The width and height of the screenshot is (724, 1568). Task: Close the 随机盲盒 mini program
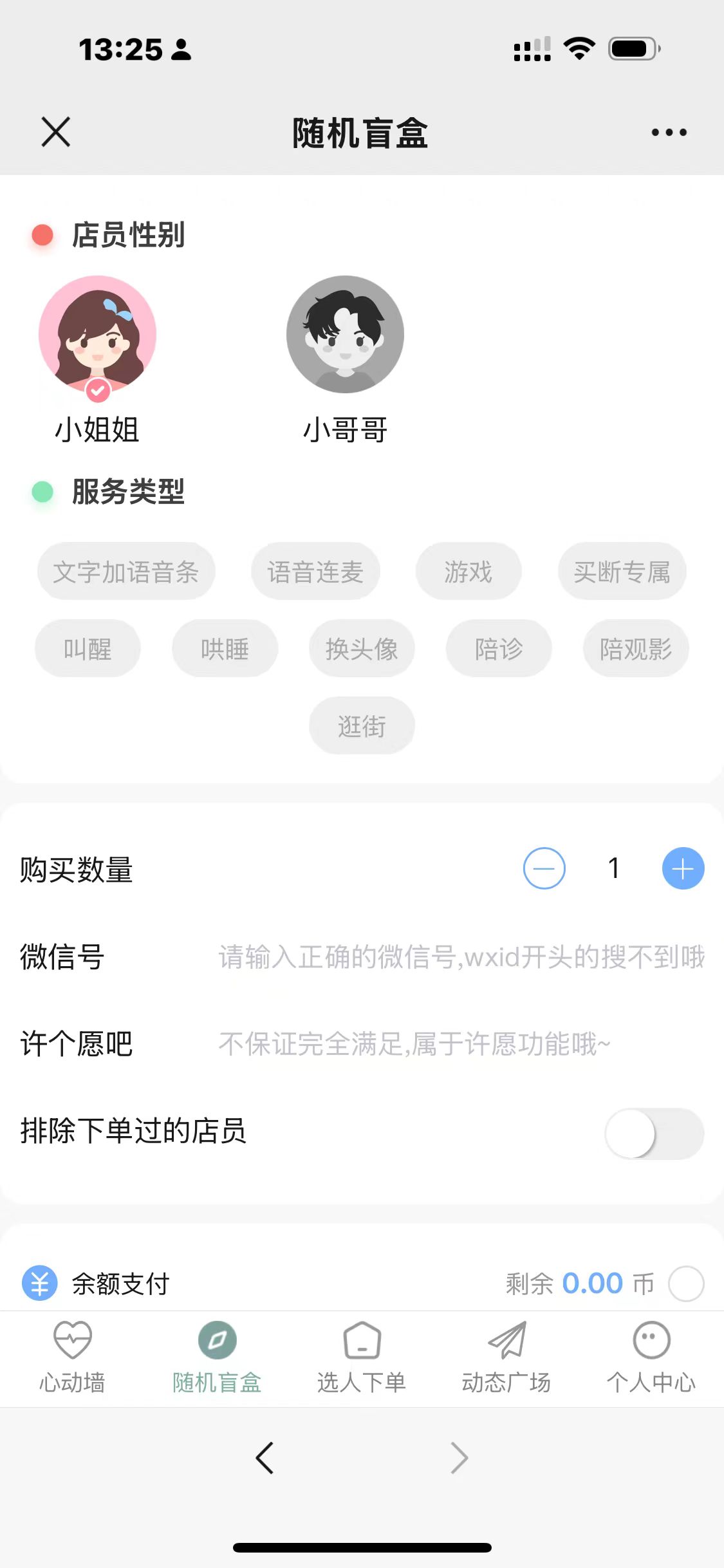click(x=56, y=132)
